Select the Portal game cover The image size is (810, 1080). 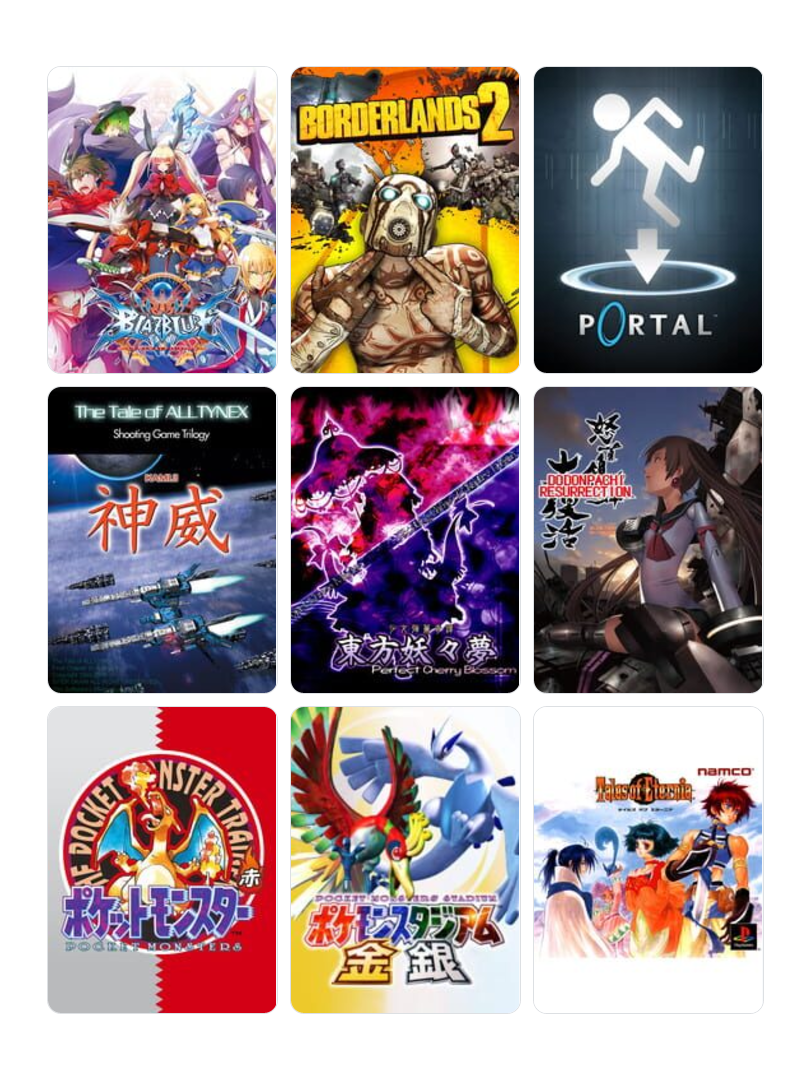click(x=648, y=220)
